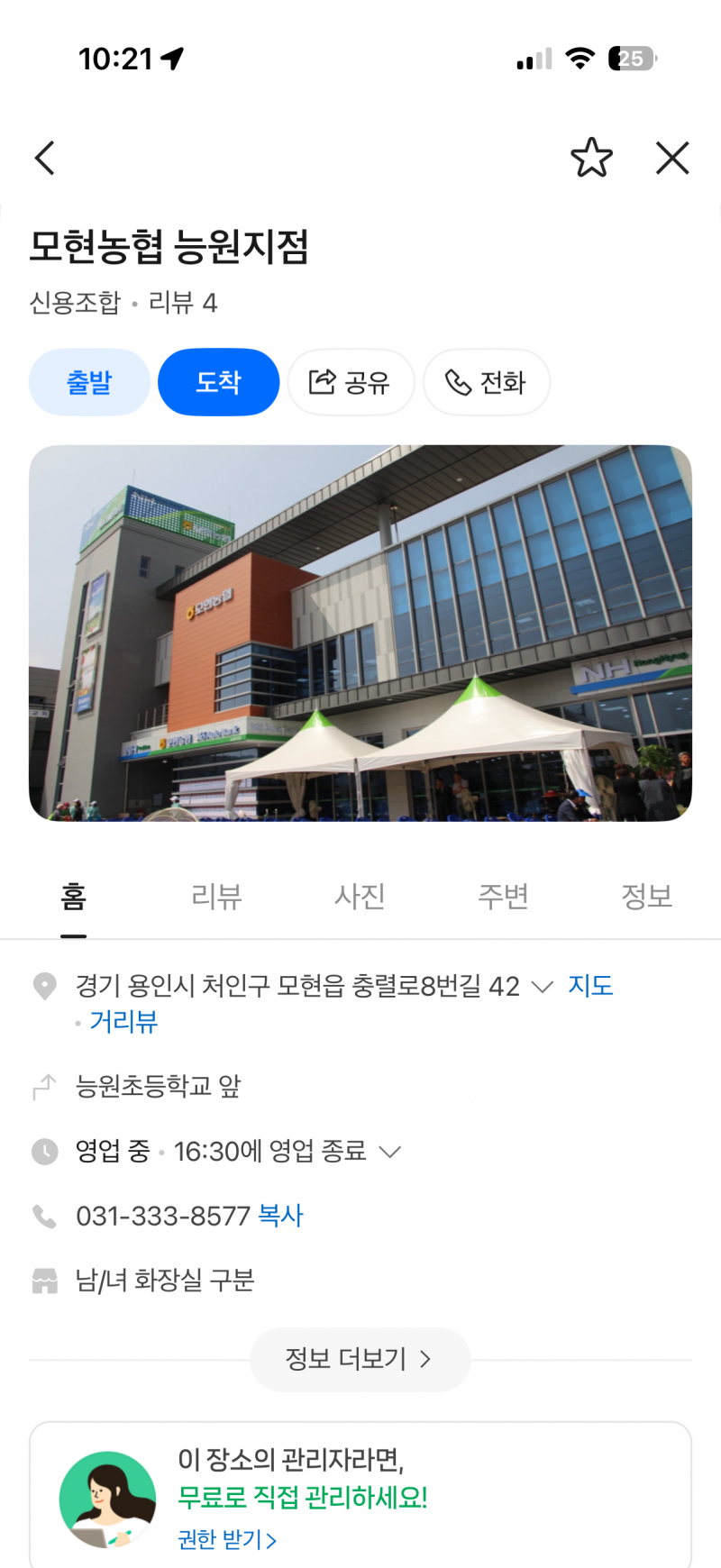Screen dimensions: 721x1568
Task: Close this place page with the X
Action: click(671, 157)
